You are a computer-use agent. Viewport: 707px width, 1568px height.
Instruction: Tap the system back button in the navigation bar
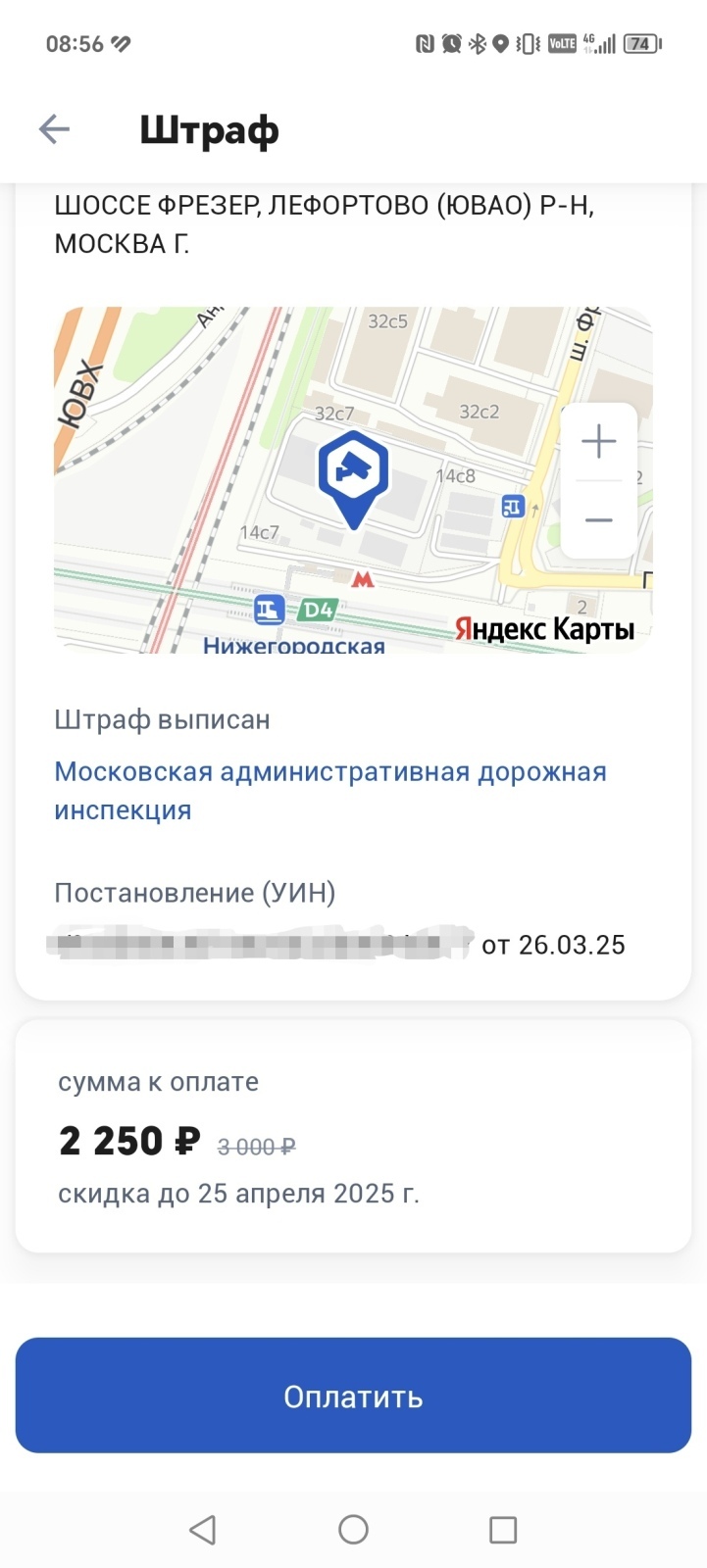(203, 1529)
